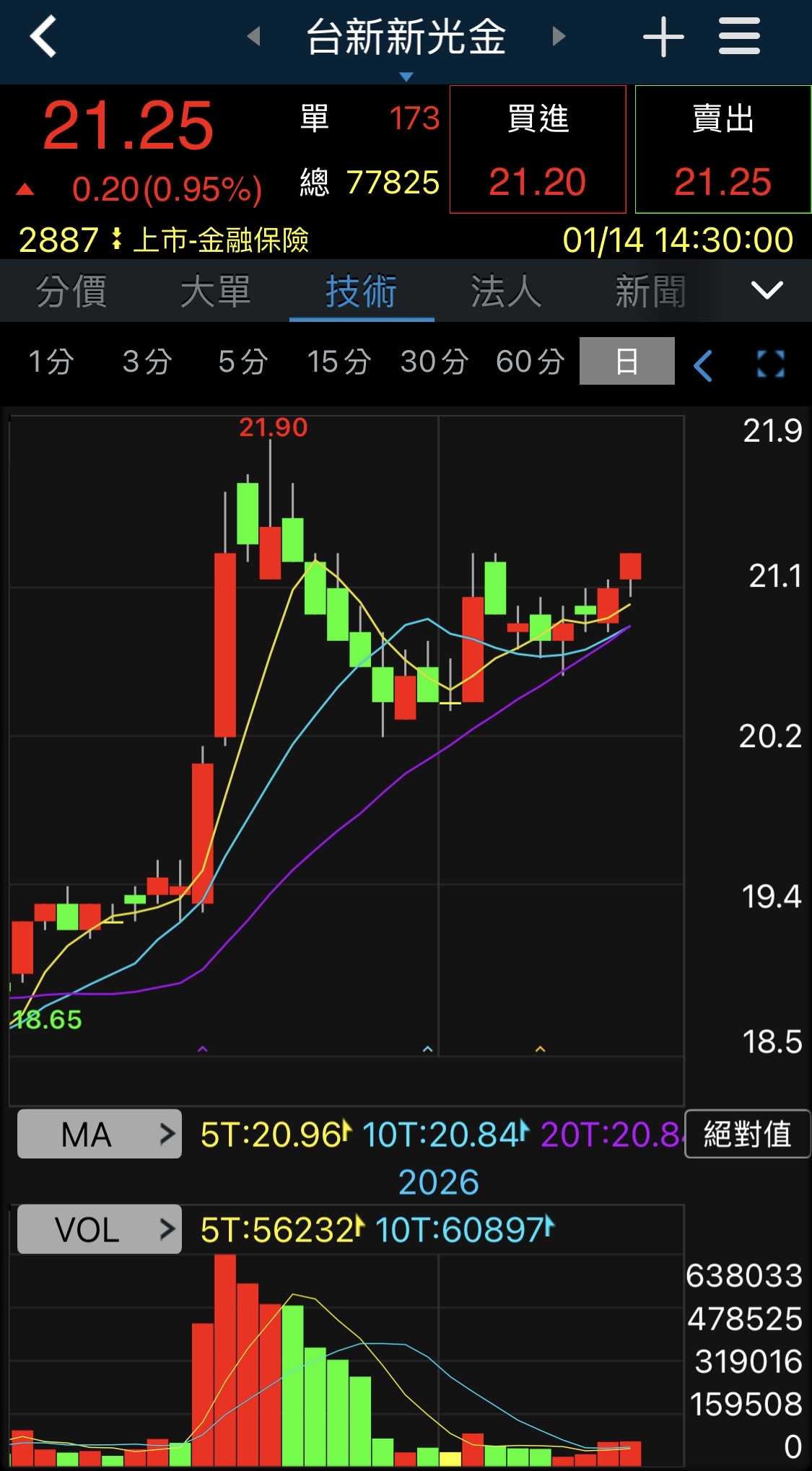The width and height of the screenshot is (812, 1471).
Task: Go back with the top-left arrow
Action: pos(43,36)
